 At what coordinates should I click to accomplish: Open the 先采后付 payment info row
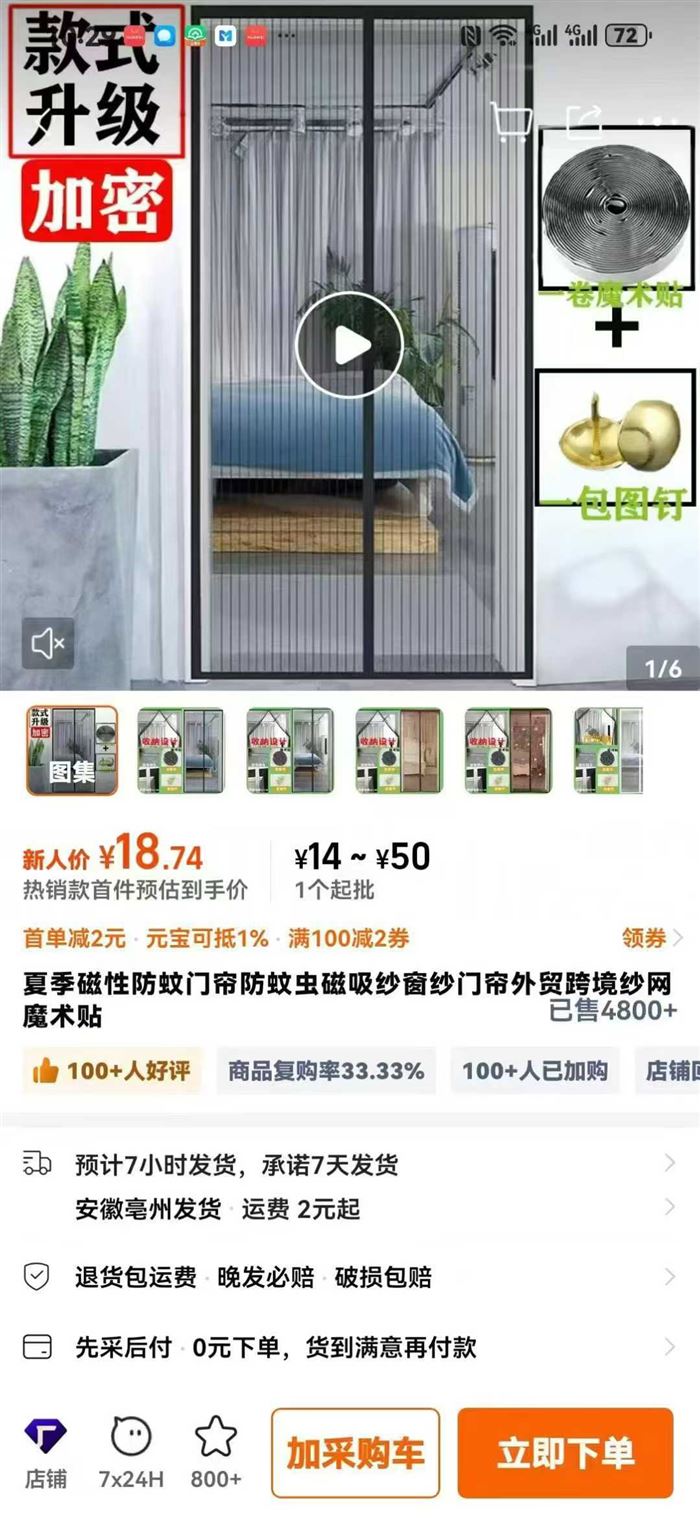pyautogui.click(x=350, y=1347)
